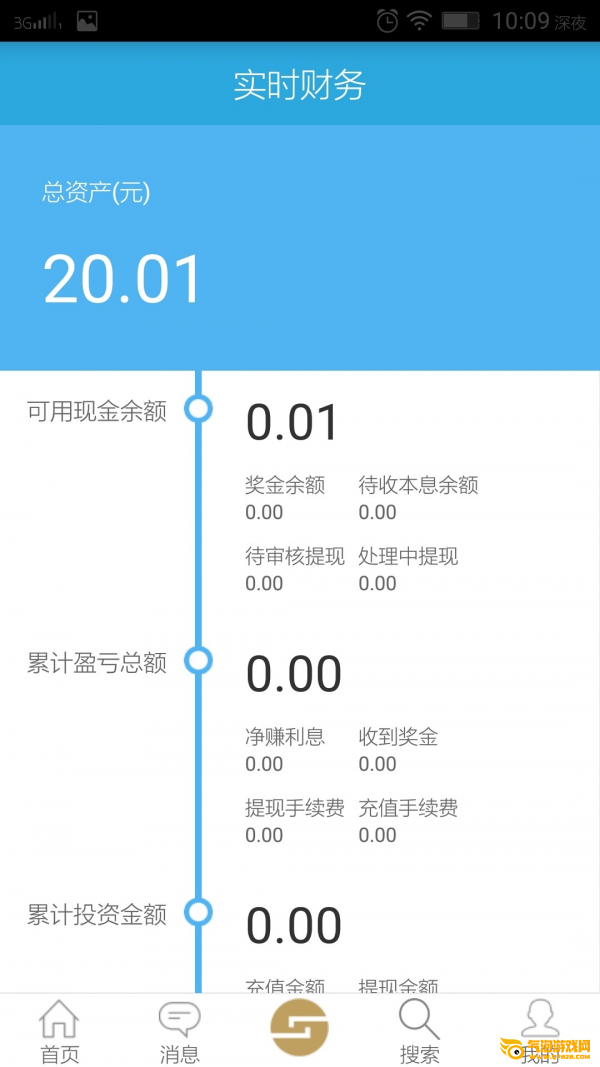
Task: Tap the gold center logo tab
Action: pos(299,1027)
